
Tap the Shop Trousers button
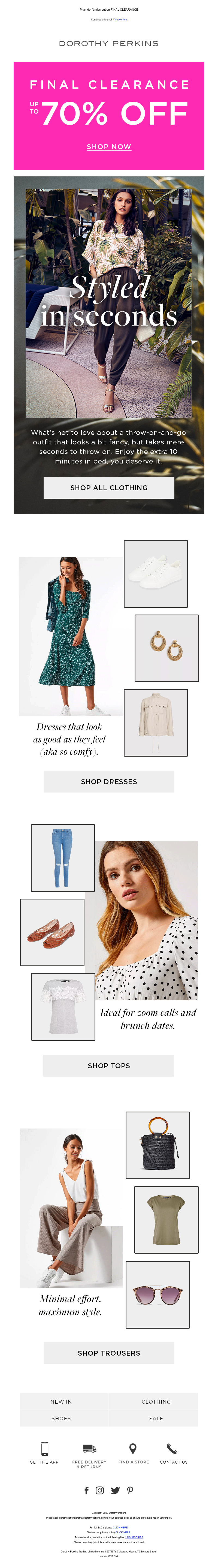point(108,1353)
